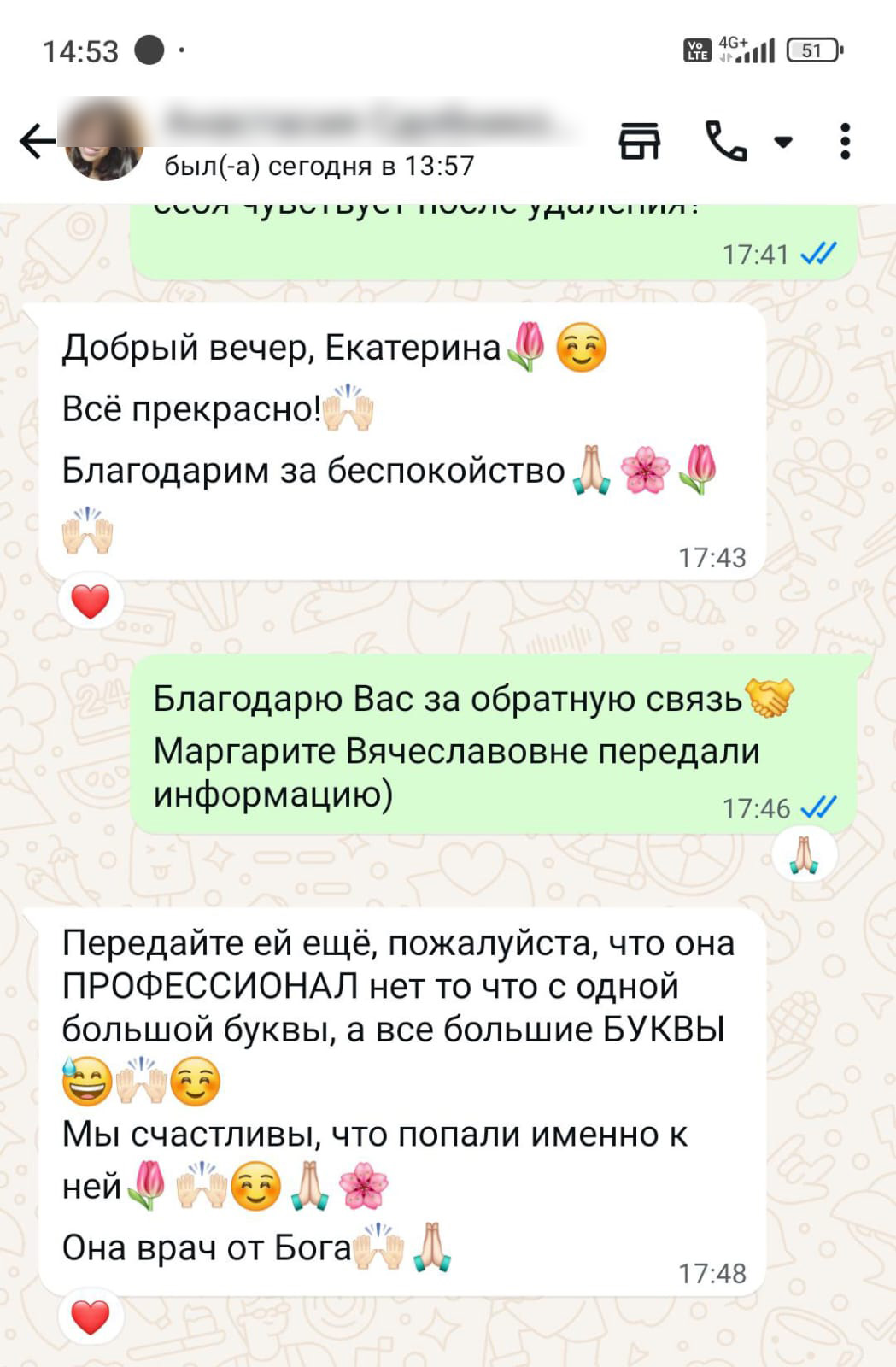View praying hands reaction on 17:46 message
Image resolution: width=896 pixels, height=1367 pixels.
804,854
